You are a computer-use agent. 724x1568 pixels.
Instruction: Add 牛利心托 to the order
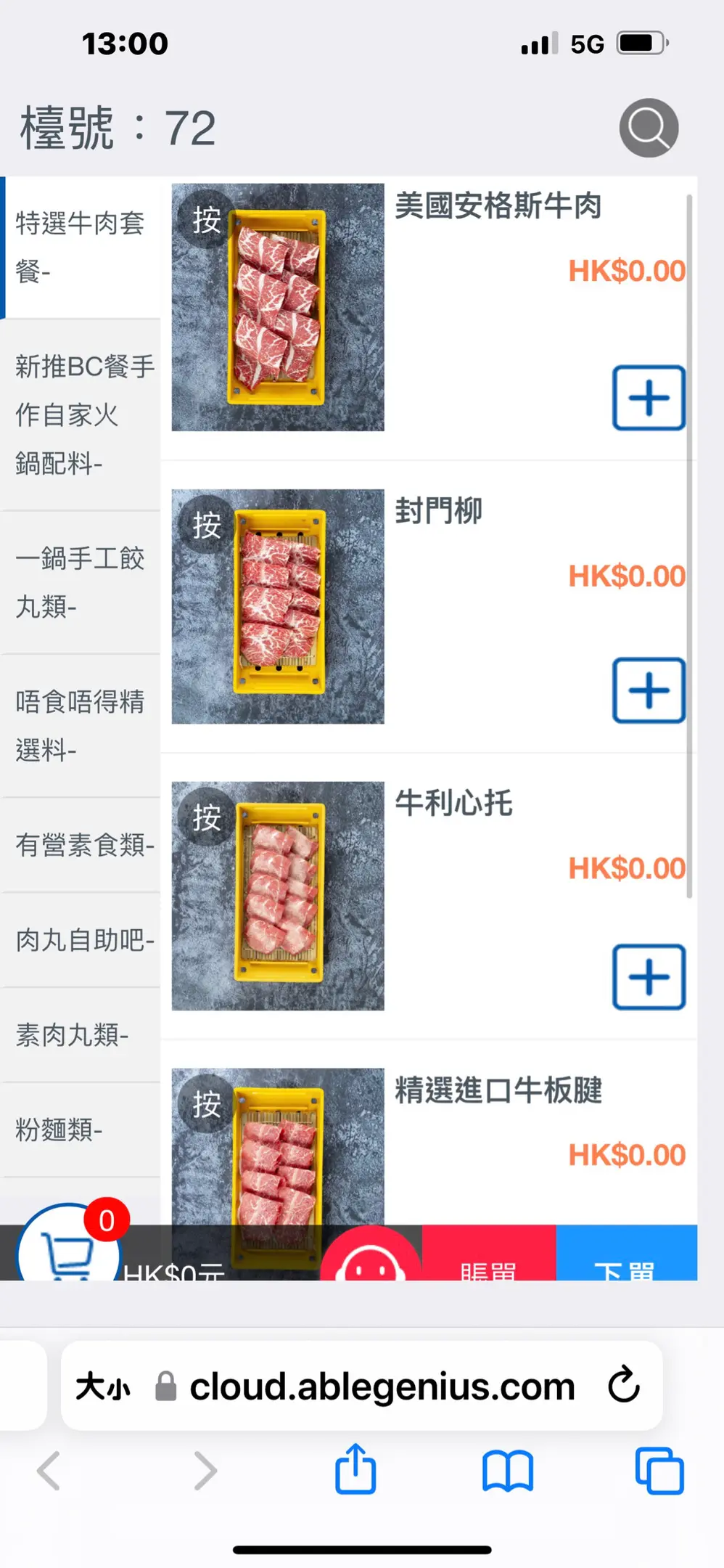click(x=649, y=976)
